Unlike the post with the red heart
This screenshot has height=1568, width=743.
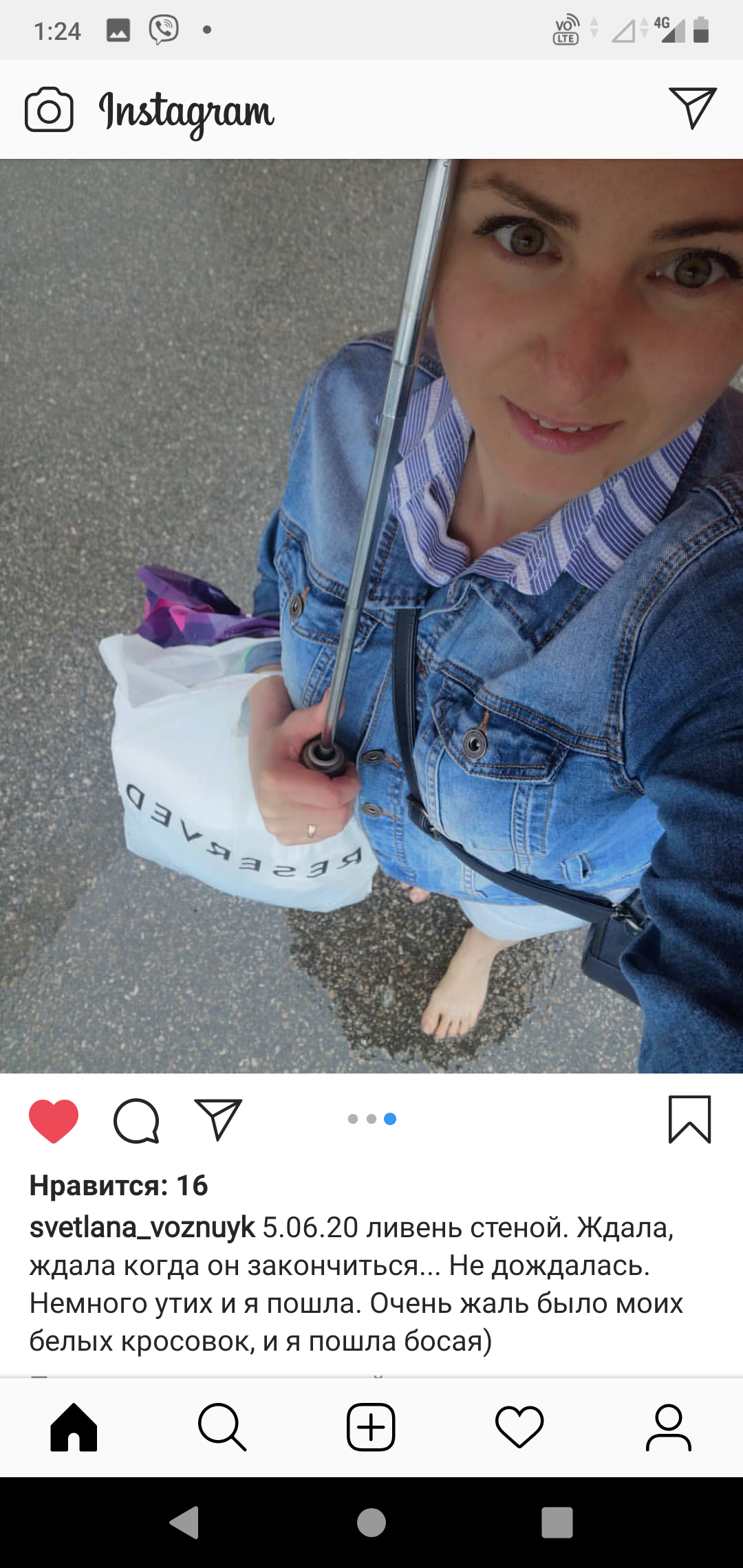coord(54,1121)
